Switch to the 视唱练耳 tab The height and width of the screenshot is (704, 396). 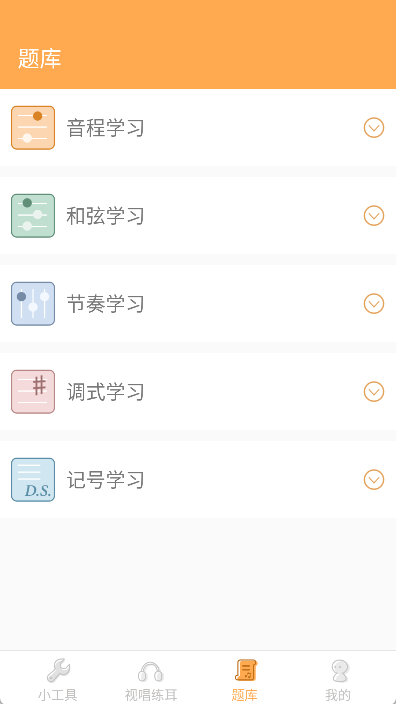151,679
